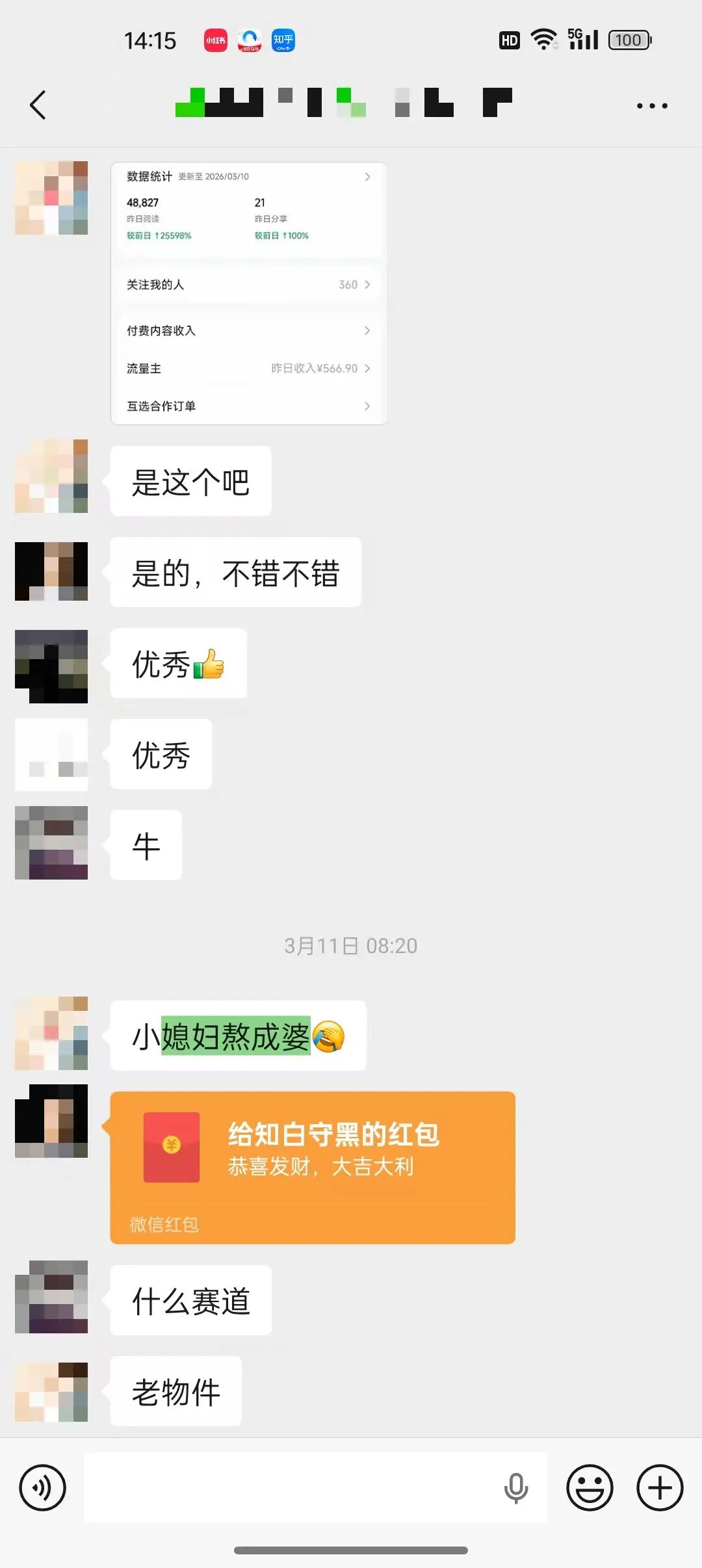This screenshot has width=702, height=1568.
Task: Open the chat options via the ellipsis icon
Action: [652, 104]
